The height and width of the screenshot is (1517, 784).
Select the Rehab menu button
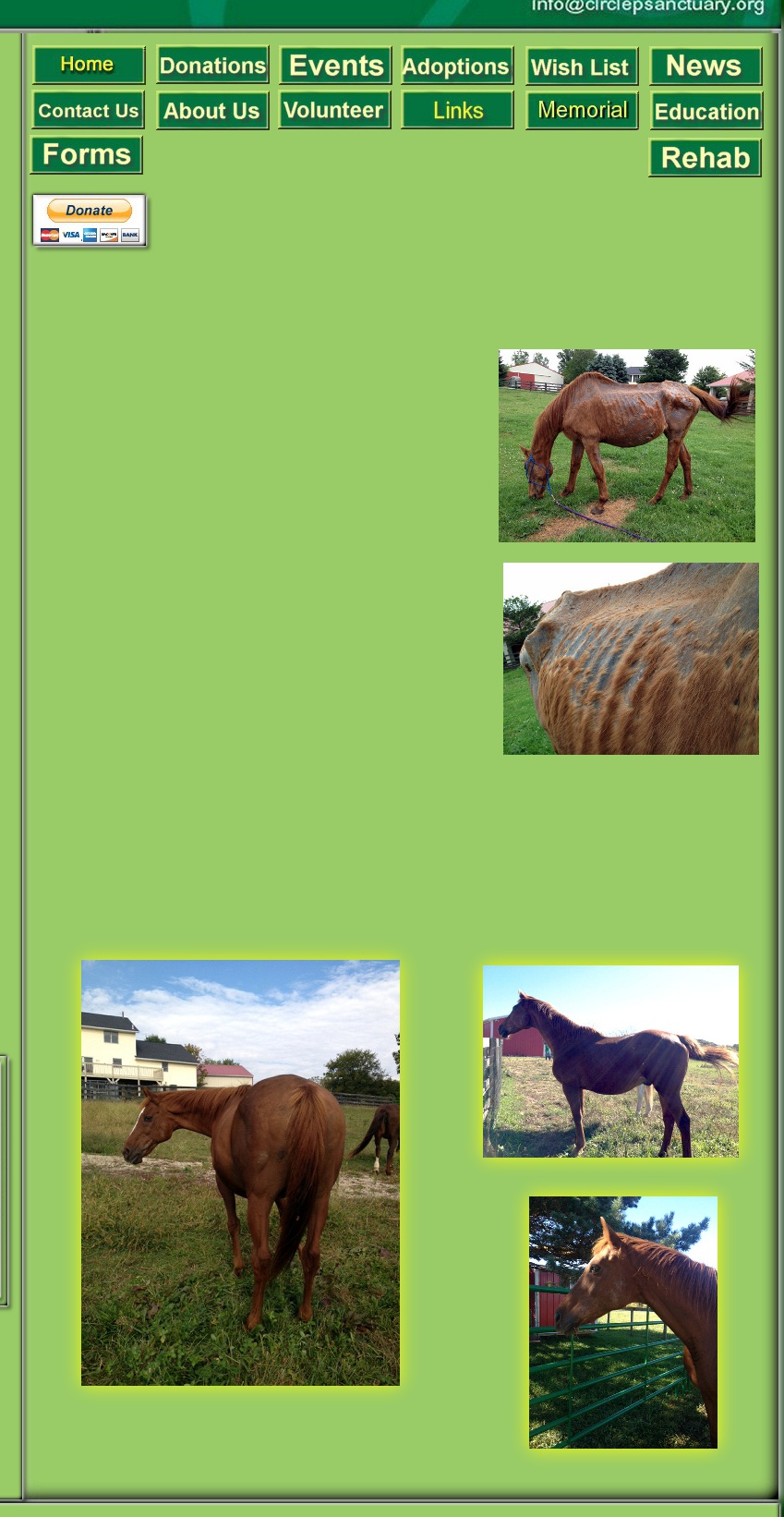click(x=706, y=157)
